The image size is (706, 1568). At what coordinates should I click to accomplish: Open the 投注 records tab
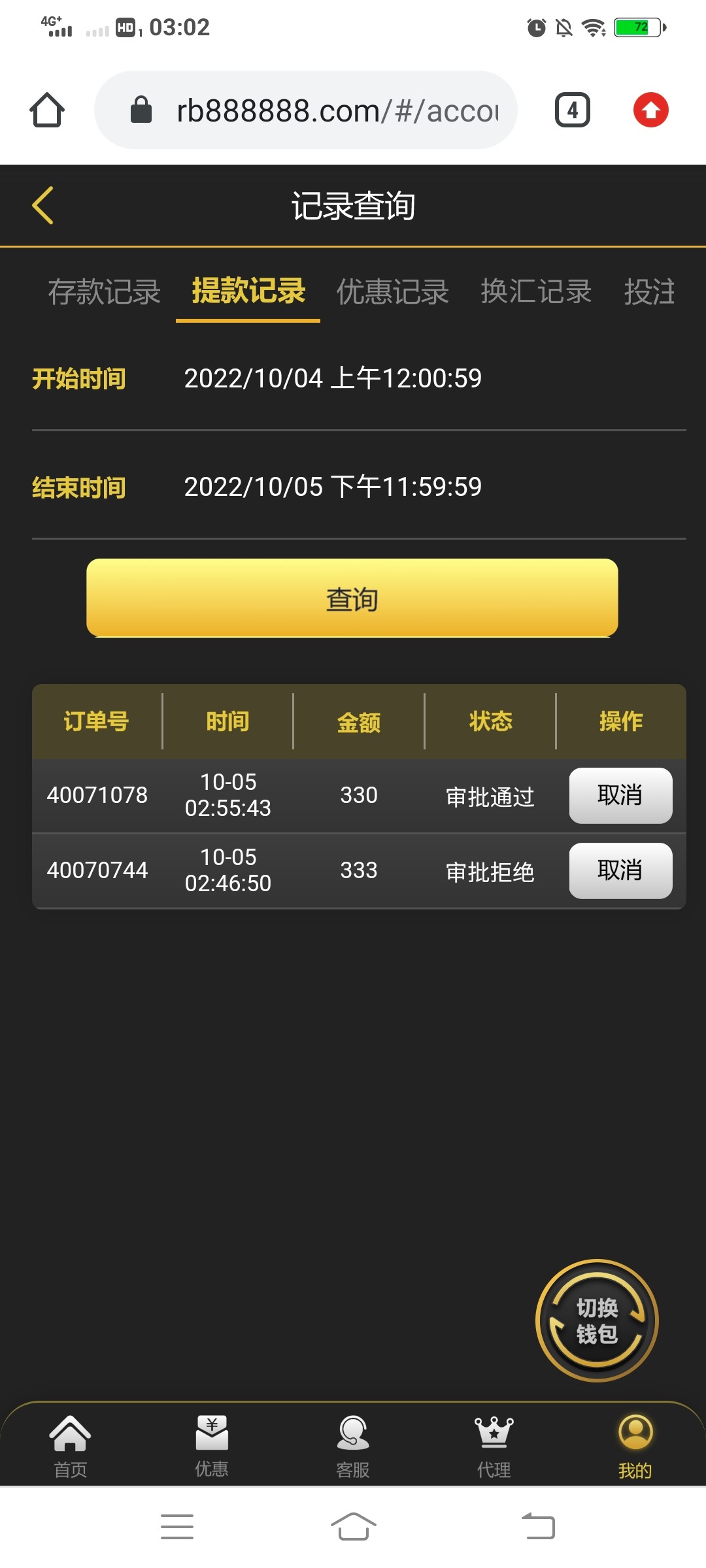(649, 291)
